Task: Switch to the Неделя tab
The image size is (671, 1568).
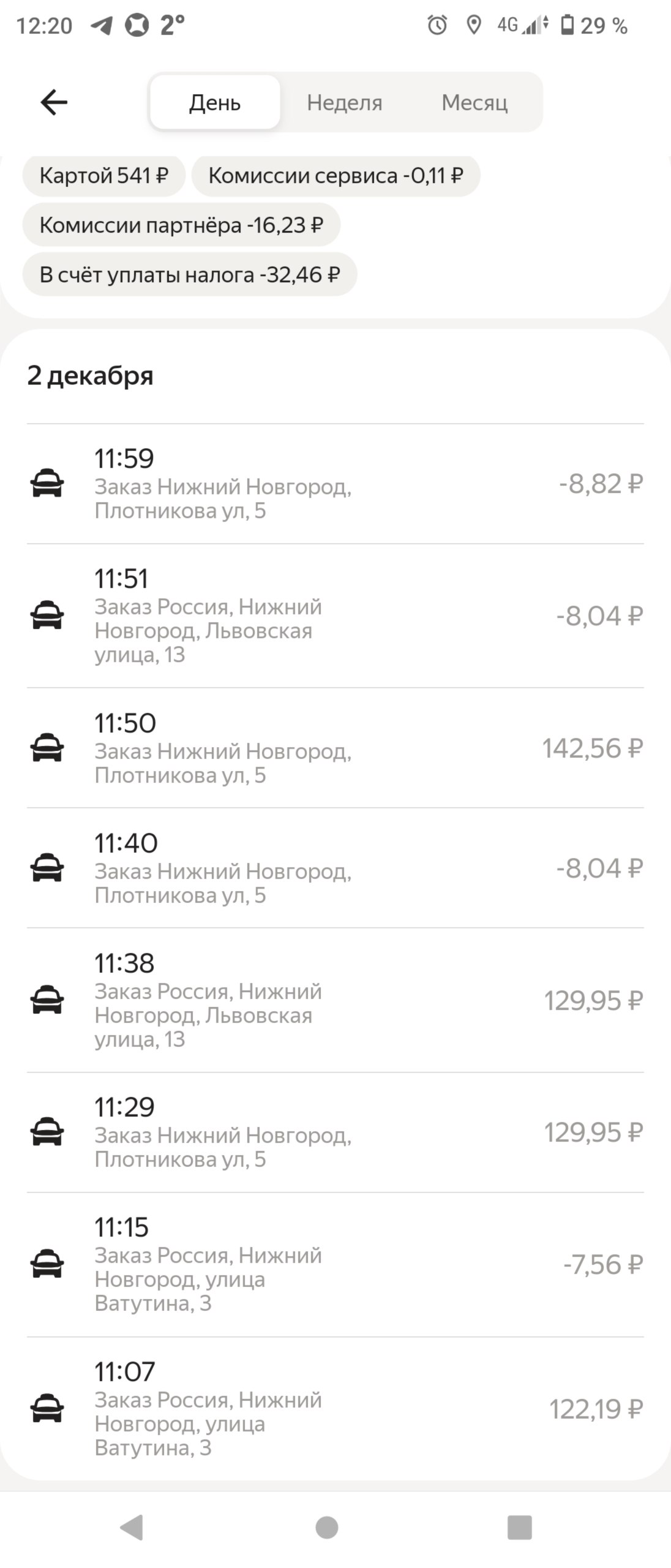Action: pyautogui.click(x=345, y=102)
